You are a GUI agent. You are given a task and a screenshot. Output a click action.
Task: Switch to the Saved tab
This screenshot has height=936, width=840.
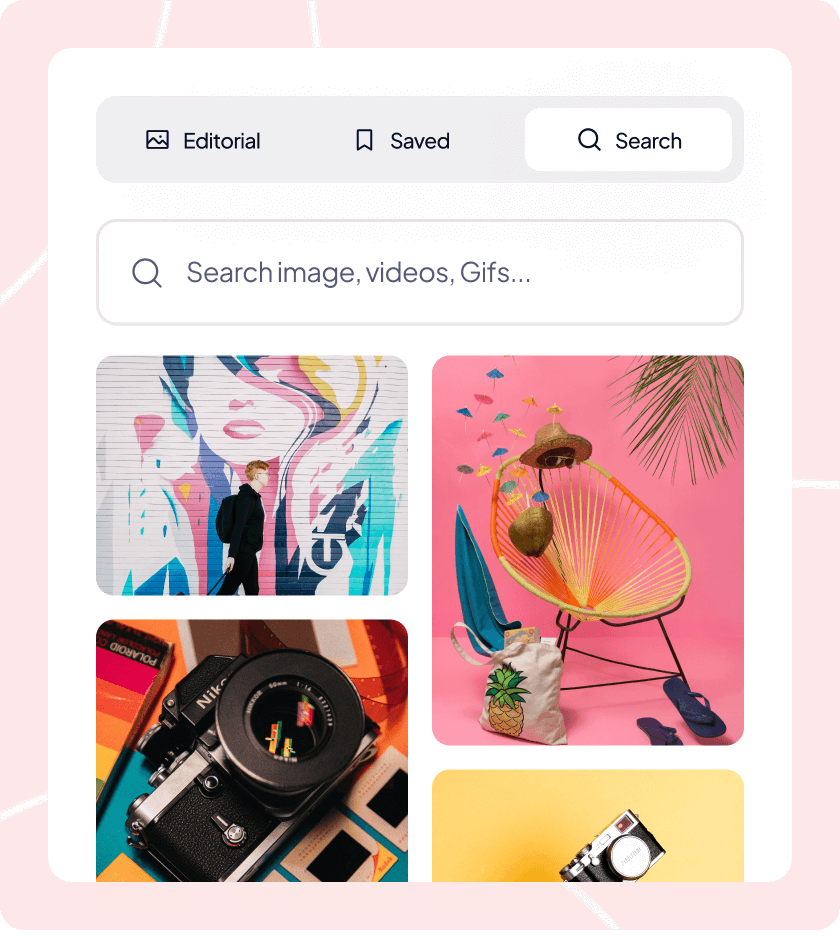(402, 141)
